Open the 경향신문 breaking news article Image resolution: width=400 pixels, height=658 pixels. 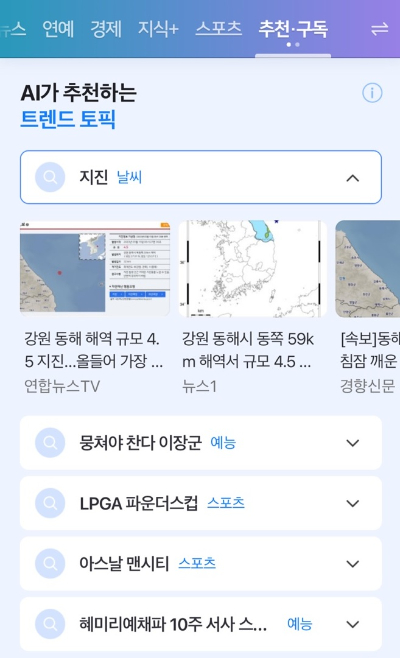click(x=368, y=308)
